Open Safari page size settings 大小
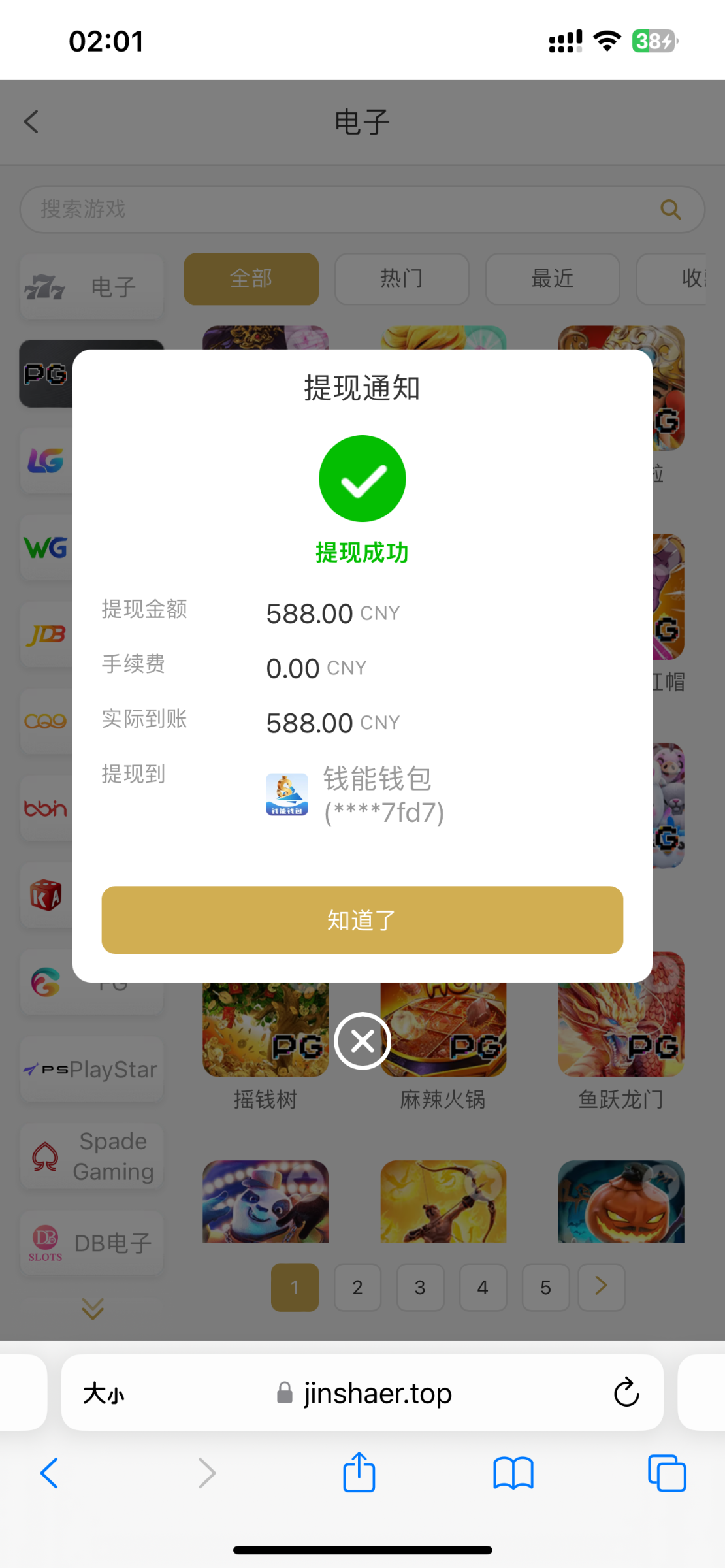Screen dimensions: 725x1568 104,1394
